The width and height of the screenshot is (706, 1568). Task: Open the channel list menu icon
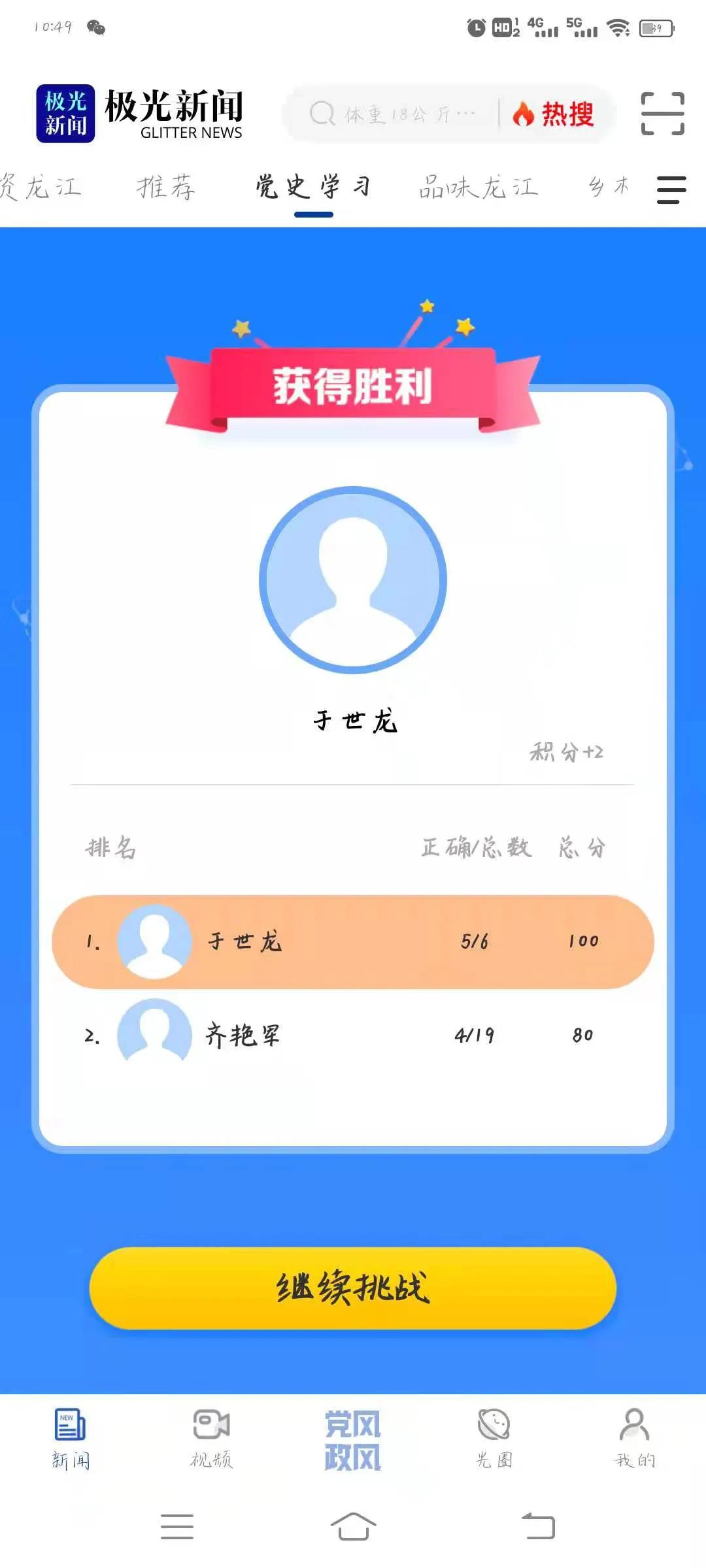(671, 189)
